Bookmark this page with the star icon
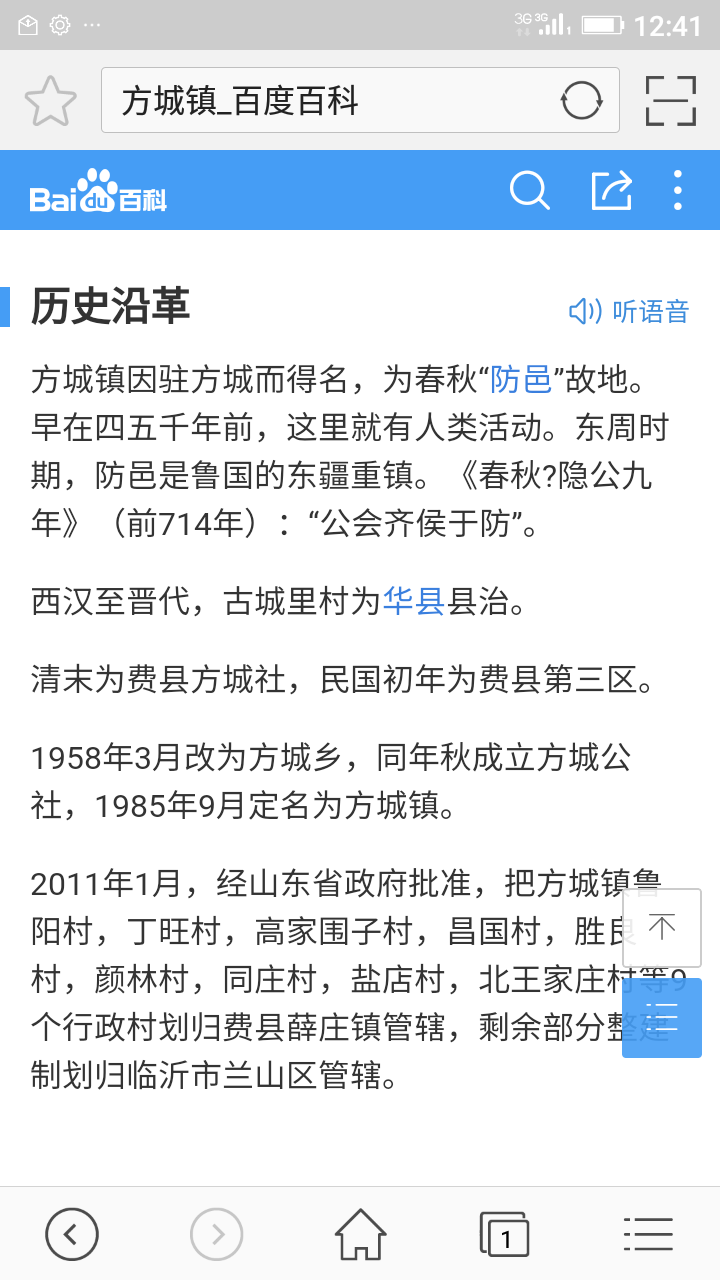720x1280 pixels. point(50,101)
